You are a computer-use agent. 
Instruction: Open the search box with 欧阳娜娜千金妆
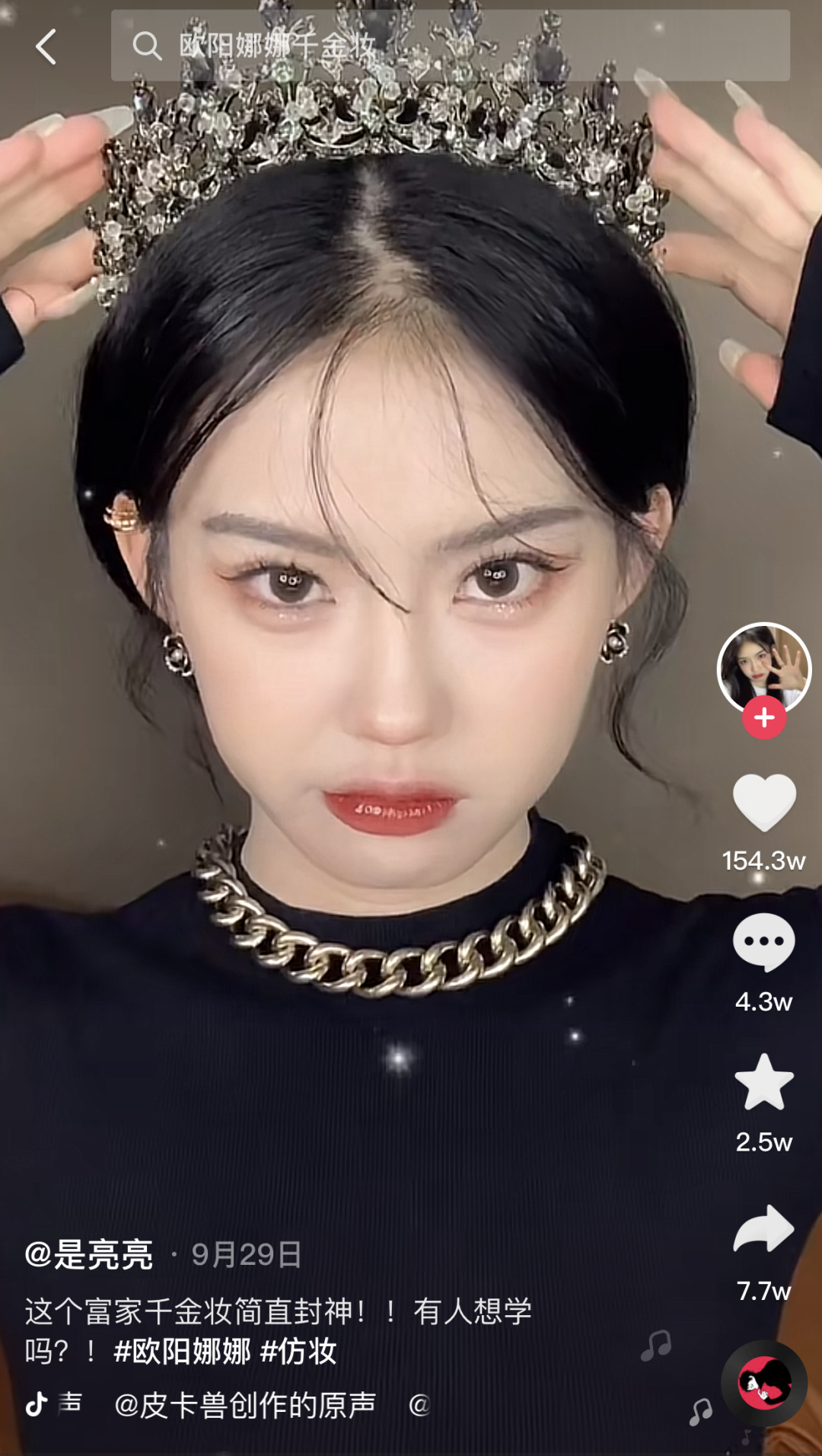[x=449, y=46]
